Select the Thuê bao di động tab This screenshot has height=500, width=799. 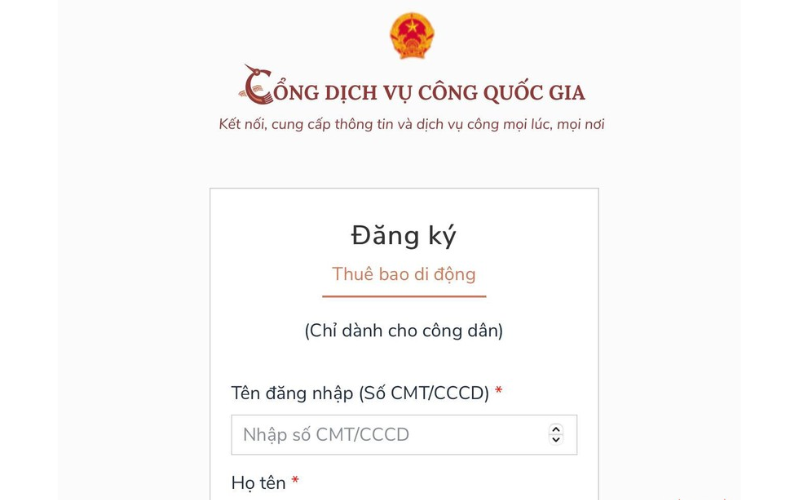[x=404, y=275]
